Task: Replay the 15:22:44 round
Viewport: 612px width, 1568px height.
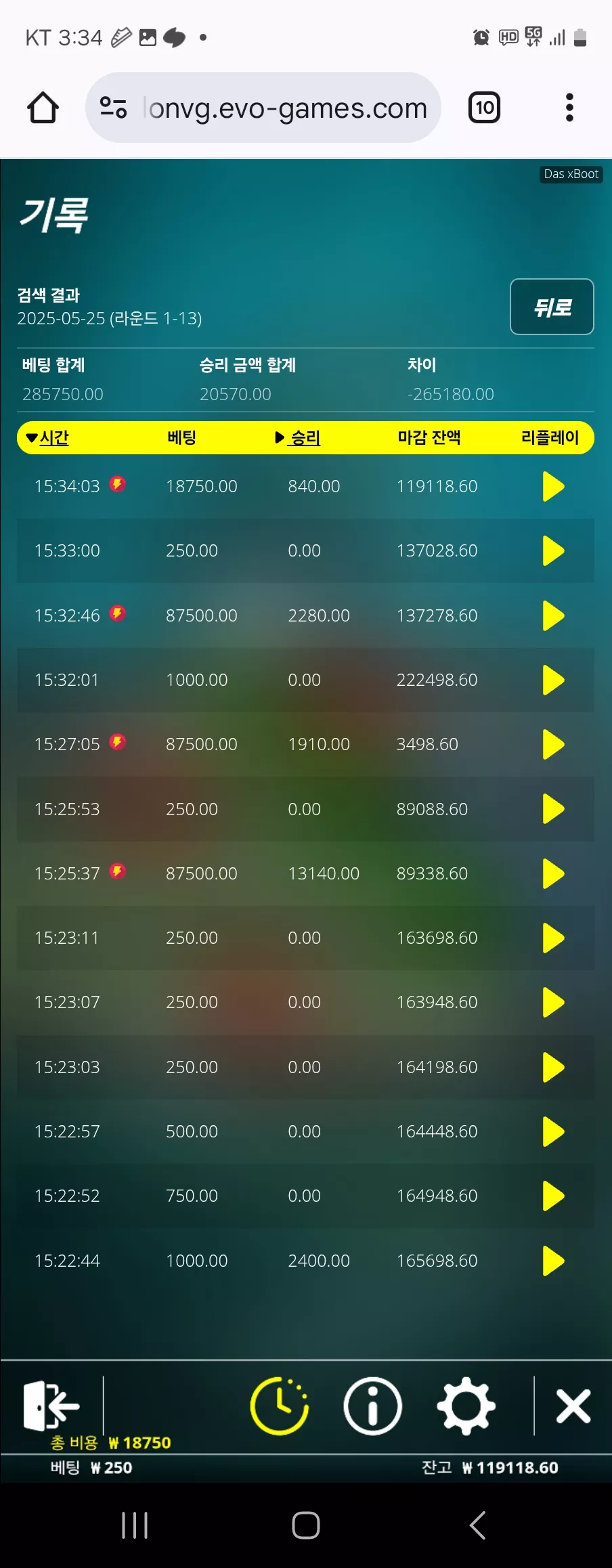Action: click(x=553, y=1261)
